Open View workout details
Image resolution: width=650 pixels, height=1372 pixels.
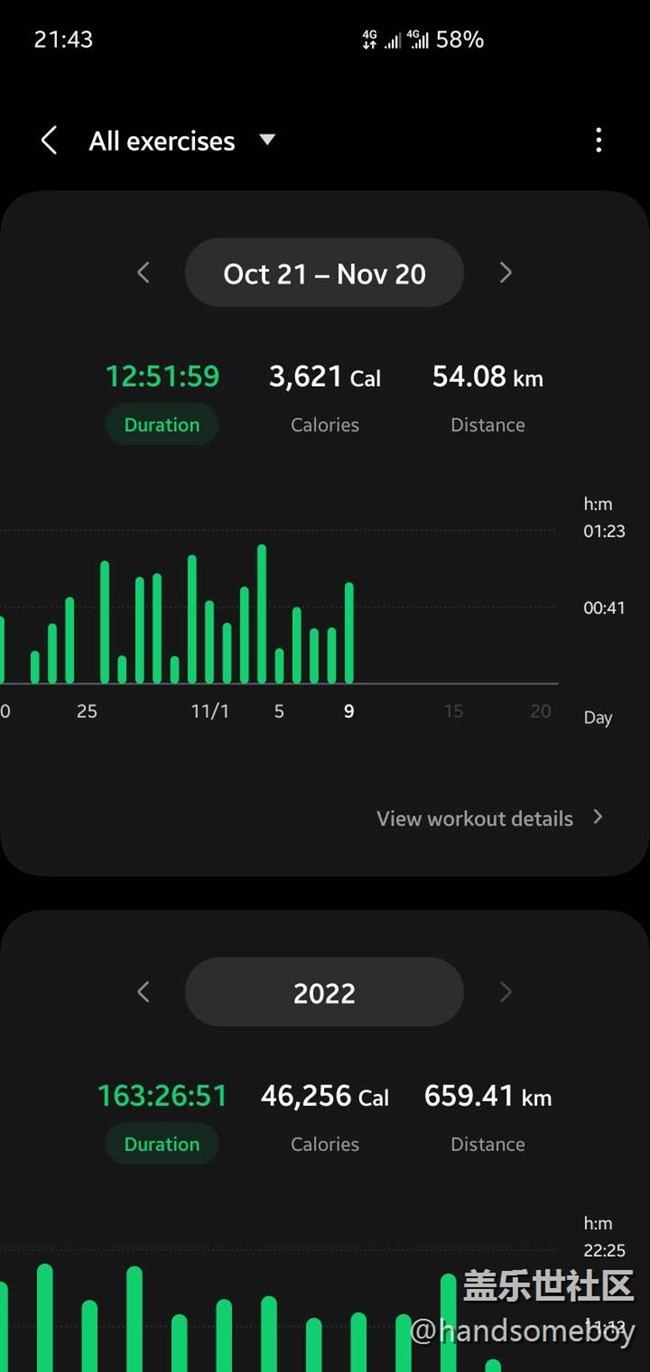tap(489, 818)
